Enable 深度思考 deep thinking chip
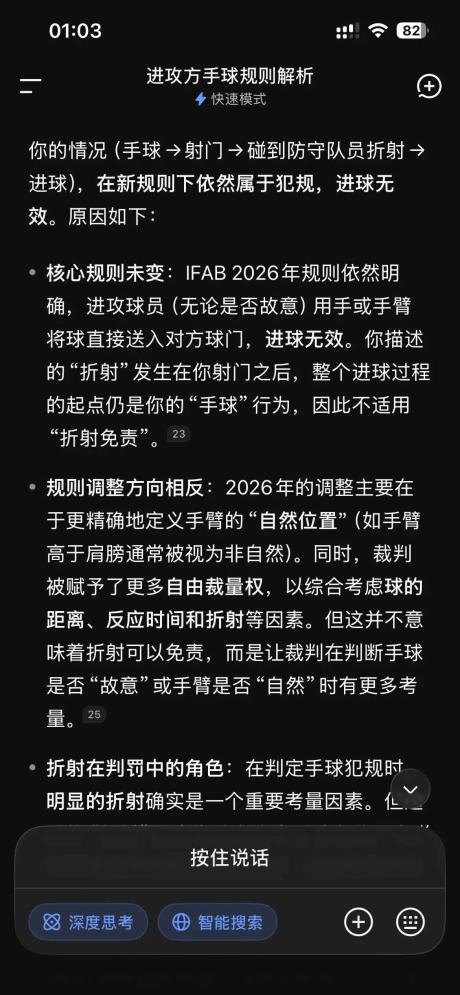 (x=88, y=922)
